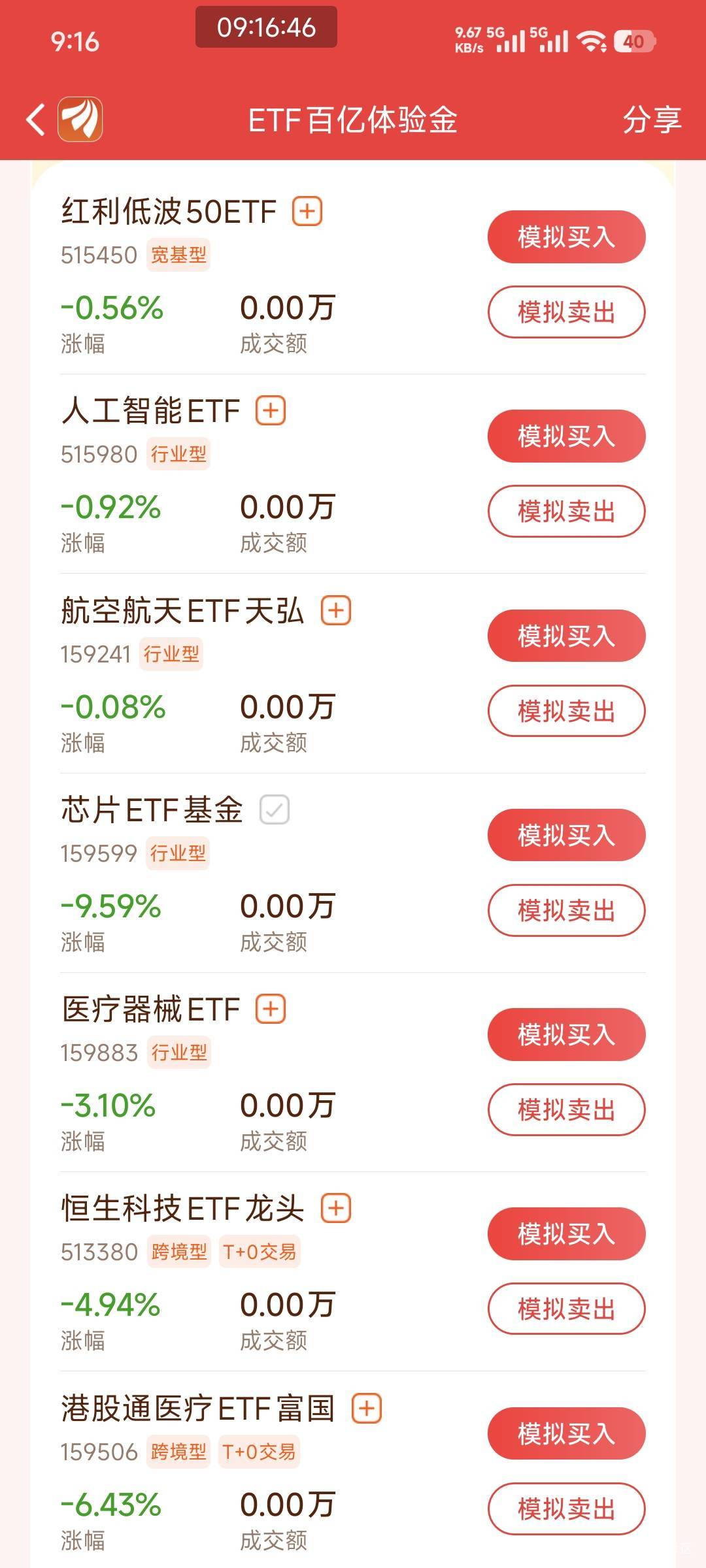Choose 模拟卖出 for 航空航天ETF天弘
Screen dimensions: 706x1568
566,711
